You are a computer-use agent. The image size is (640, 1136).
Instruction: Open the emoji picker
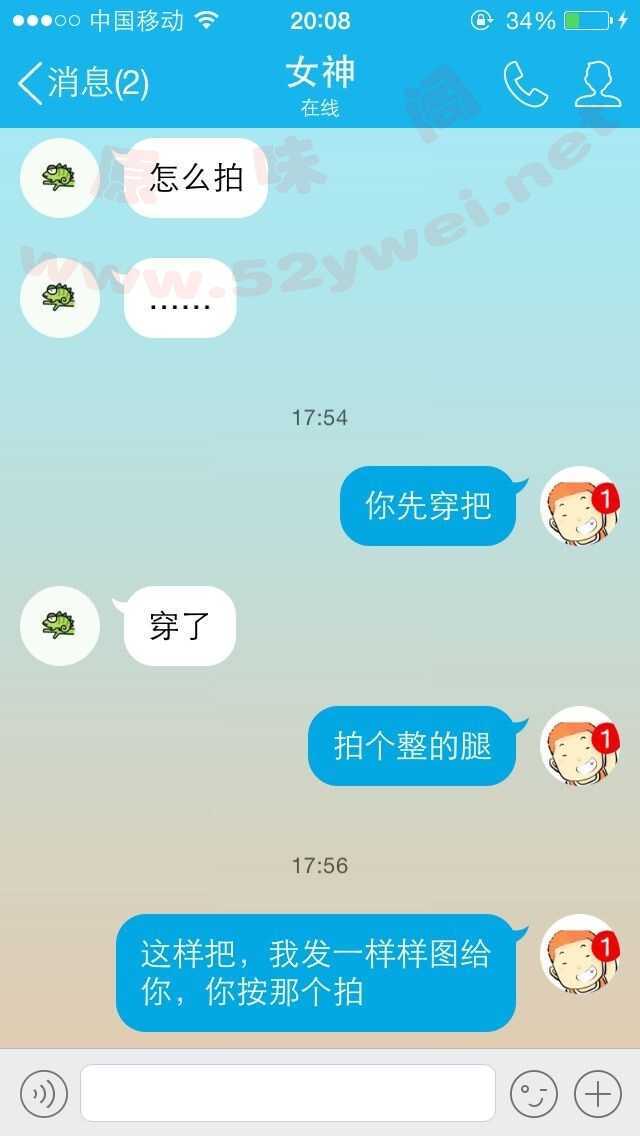coord(533,1093)
